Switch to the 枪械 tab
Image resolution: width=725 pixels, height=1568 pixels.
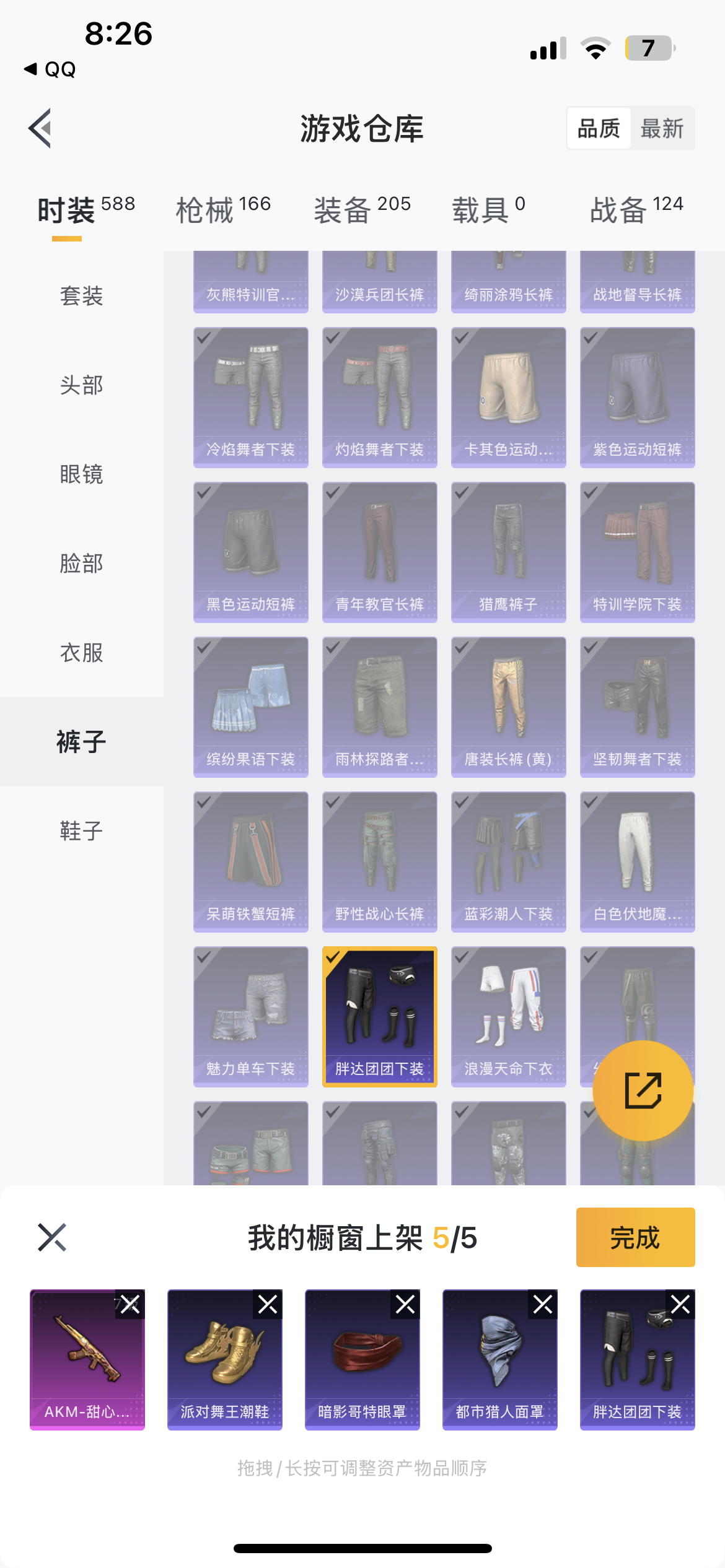[x=223, y=209]
